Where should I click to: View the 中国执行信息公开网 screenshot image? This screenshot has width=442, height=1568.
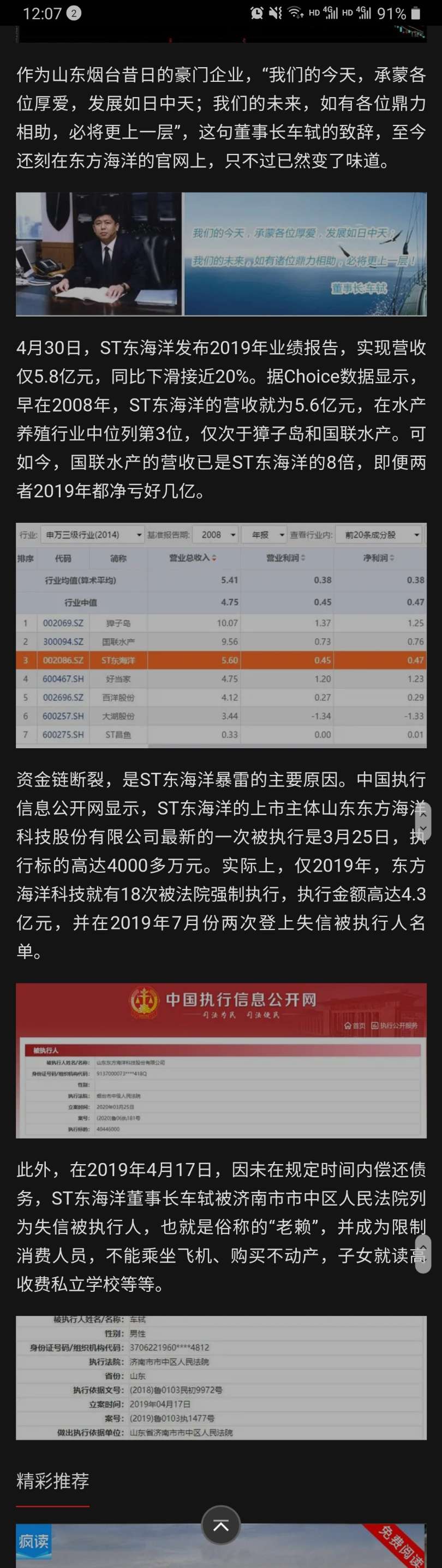click(221, 1060)
